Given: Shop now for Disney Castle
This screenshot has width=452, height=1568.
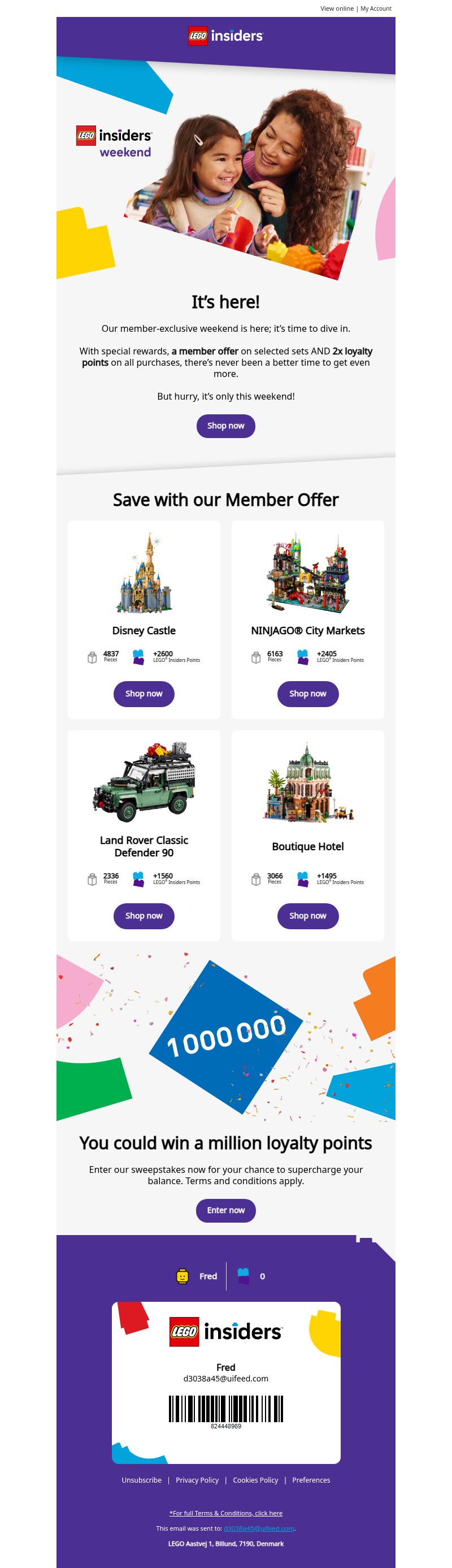Looking at the screenshot, I should 144,694.
